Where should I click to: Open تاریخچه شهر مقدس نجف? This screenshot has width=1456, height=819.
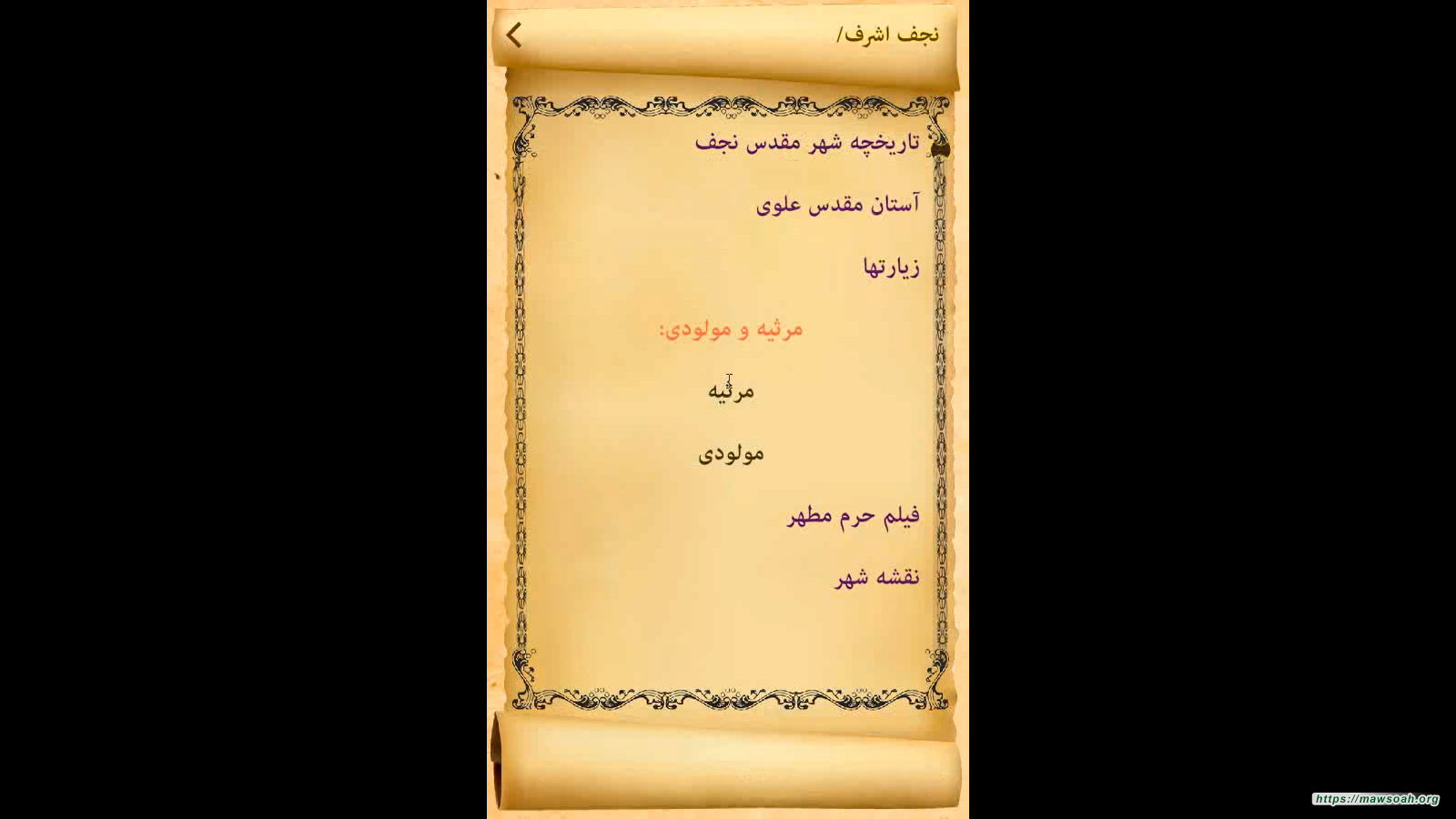[x=807, y=143]
